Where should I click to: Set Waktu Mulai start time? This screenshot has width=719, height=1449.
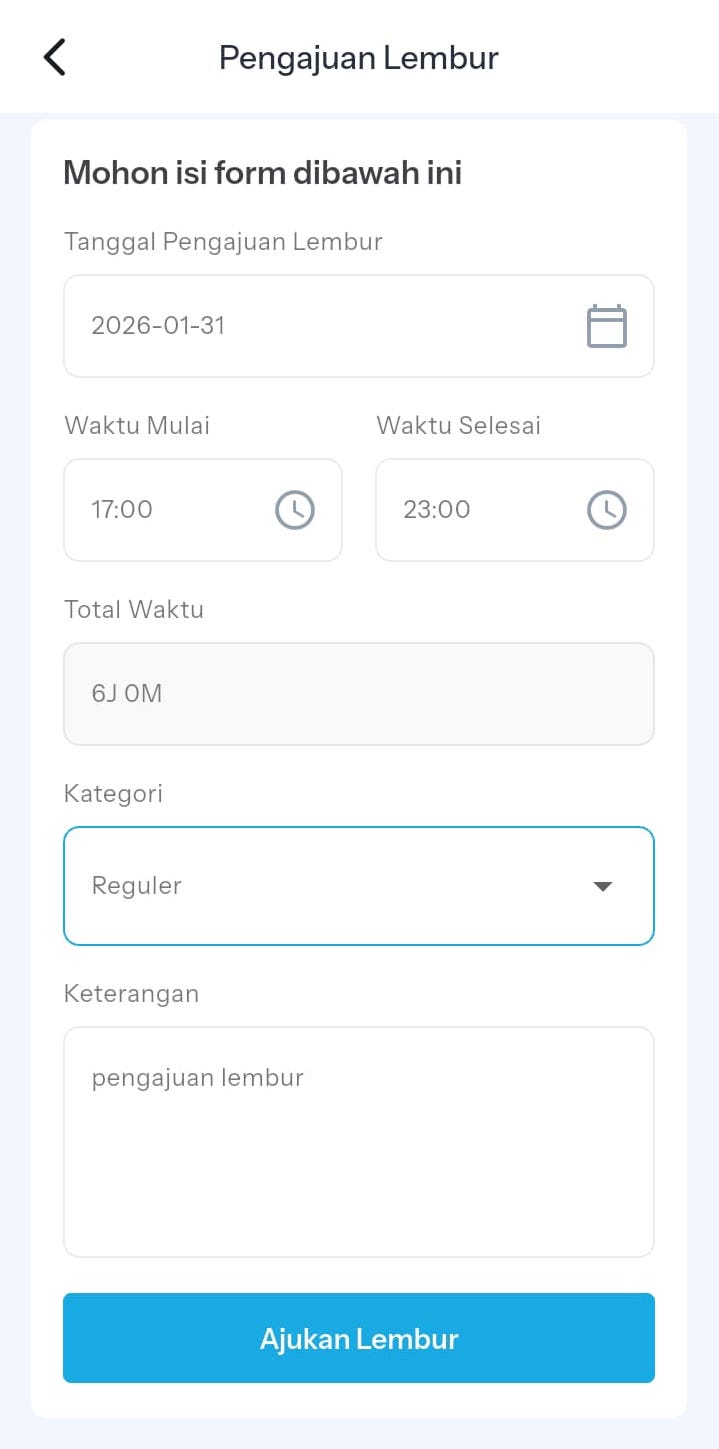coord(203,510)
